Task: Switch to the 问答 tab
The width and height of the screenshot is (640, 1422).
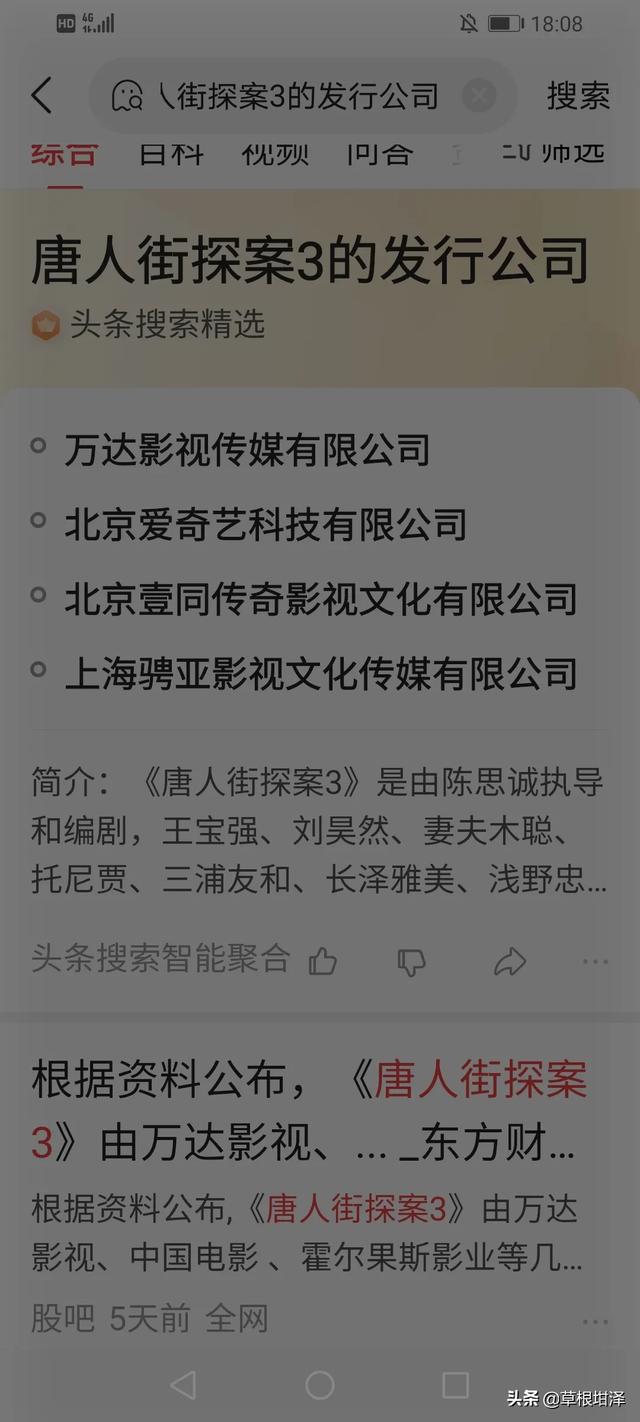Action: click(x=379, y=154)
